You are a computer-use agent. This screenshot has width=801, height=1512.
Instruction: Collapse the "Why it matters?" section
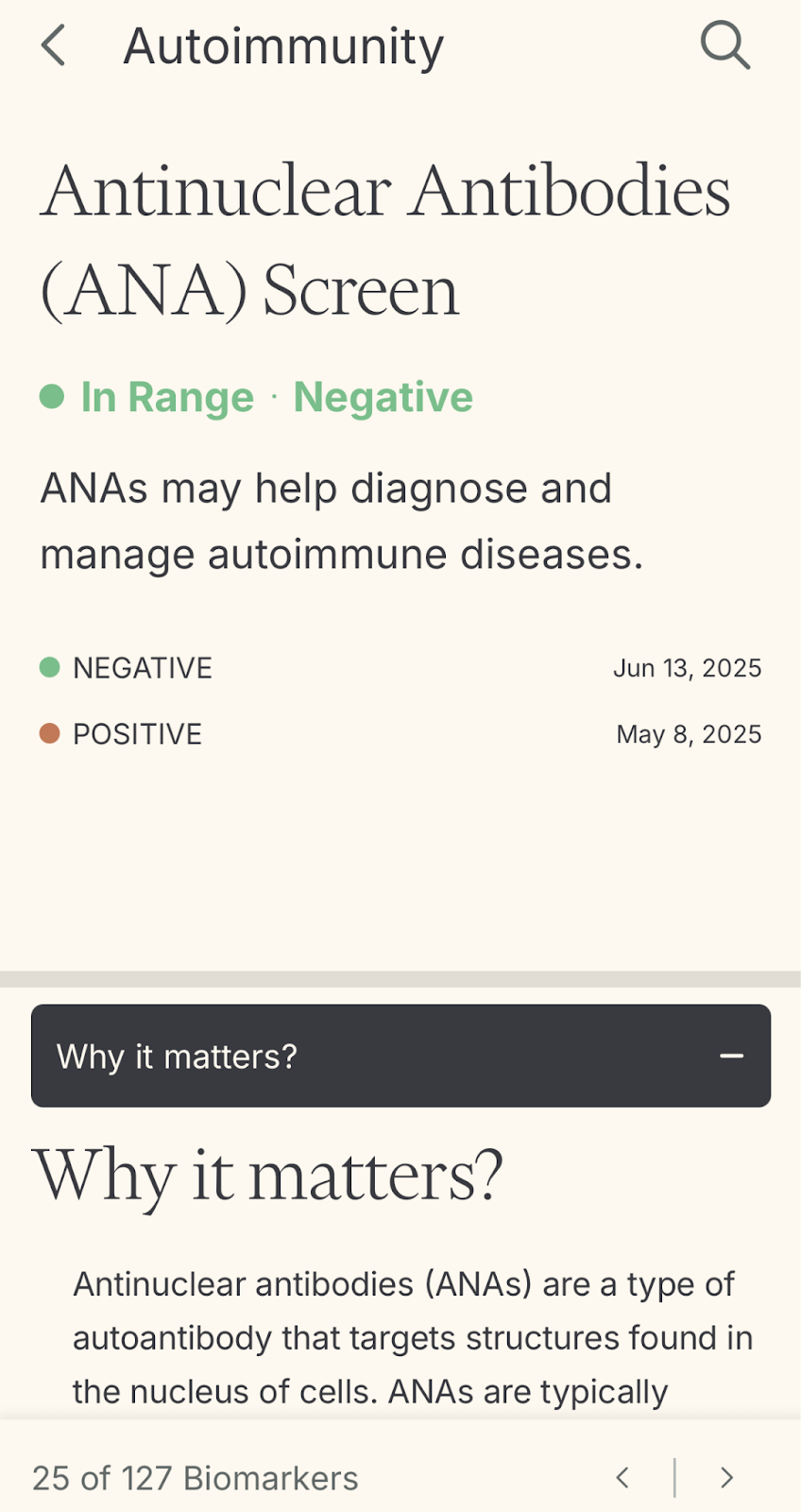pyautogui.click(x=731, y=1056)
